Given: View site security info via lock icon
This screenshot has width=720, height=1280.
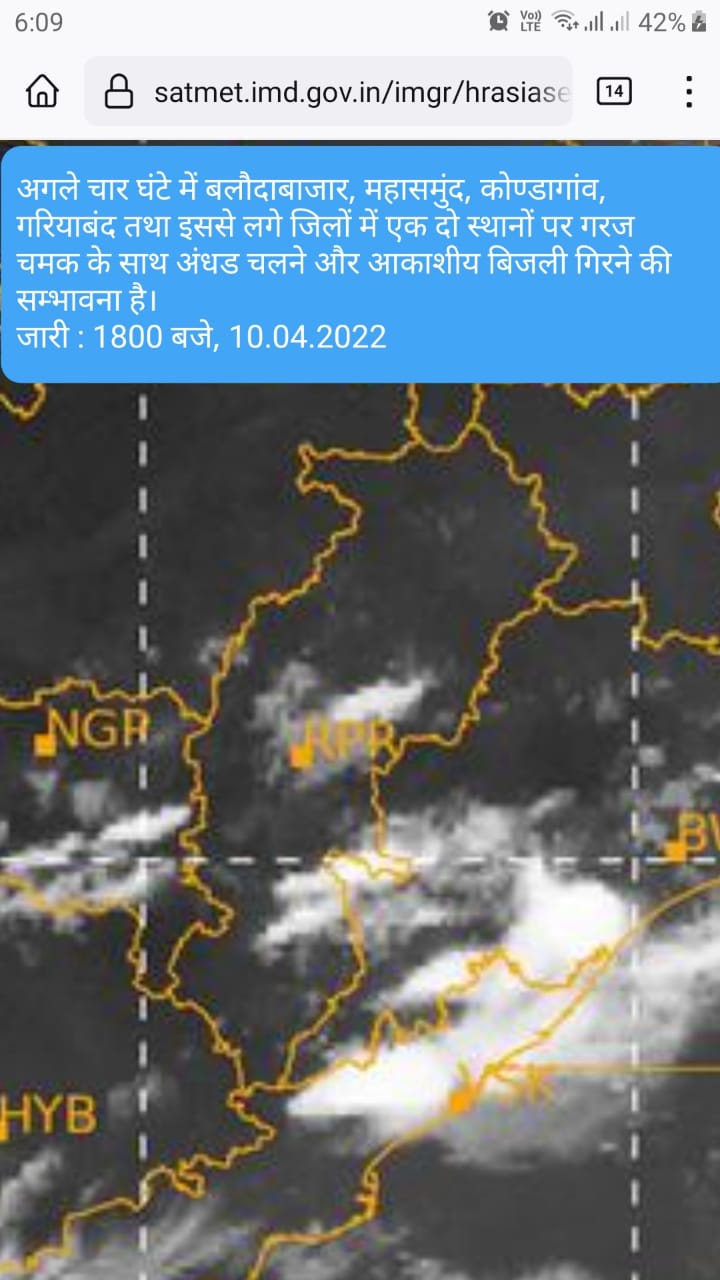Looking at the screenshot, I should pos(119,93).
